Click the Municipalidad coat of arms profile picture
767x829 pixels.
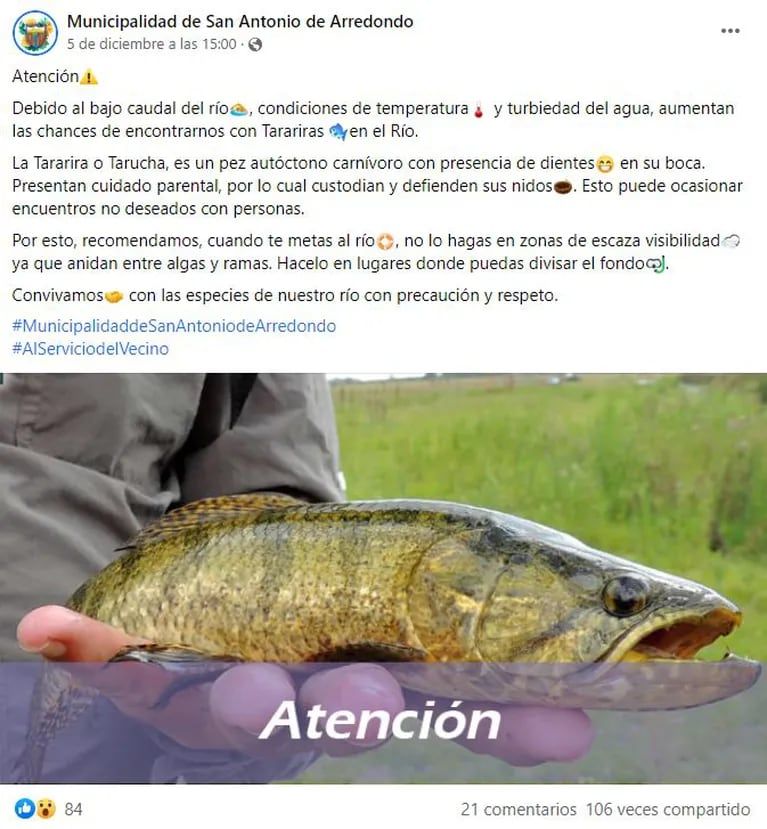pos(35,30)
